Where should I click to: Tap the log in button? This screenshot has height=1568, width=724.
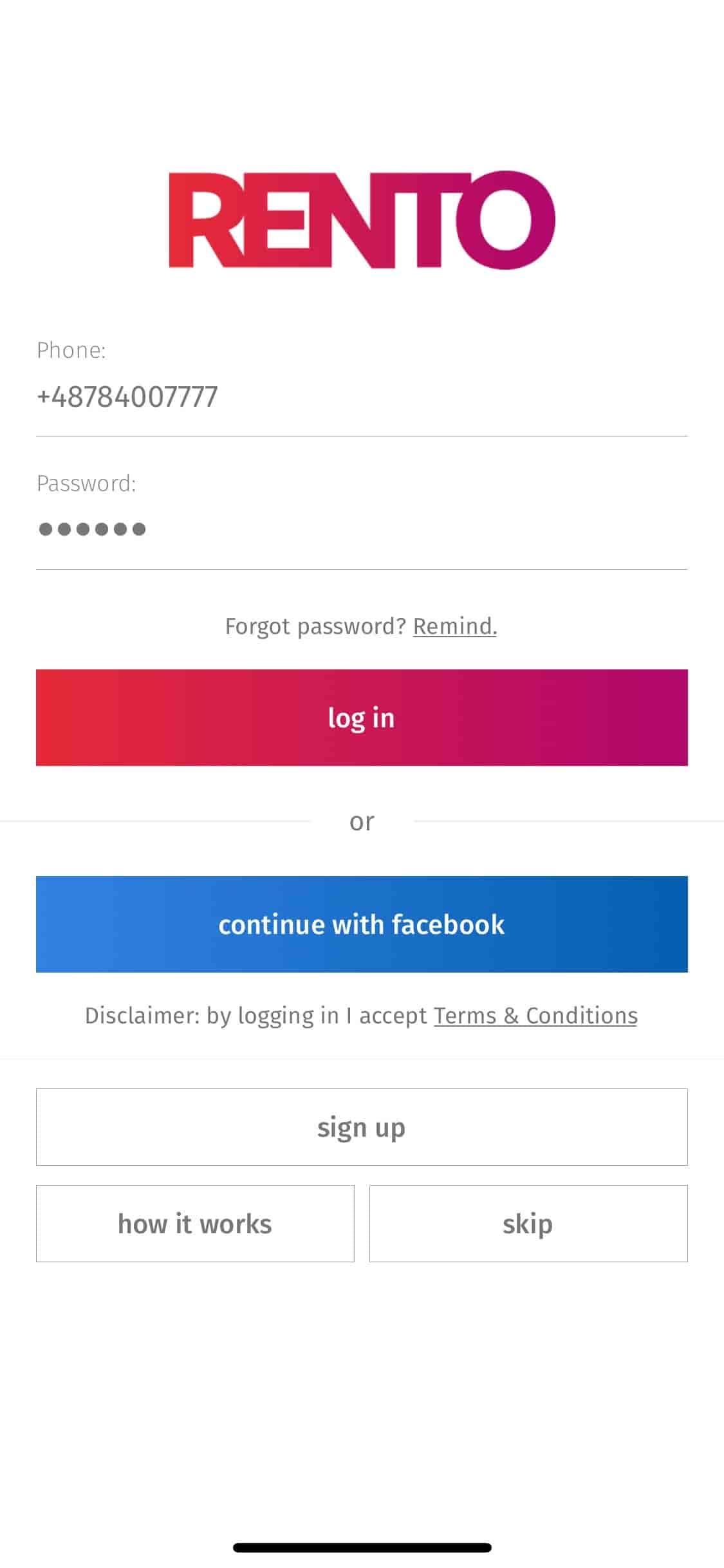pos(362,718)
